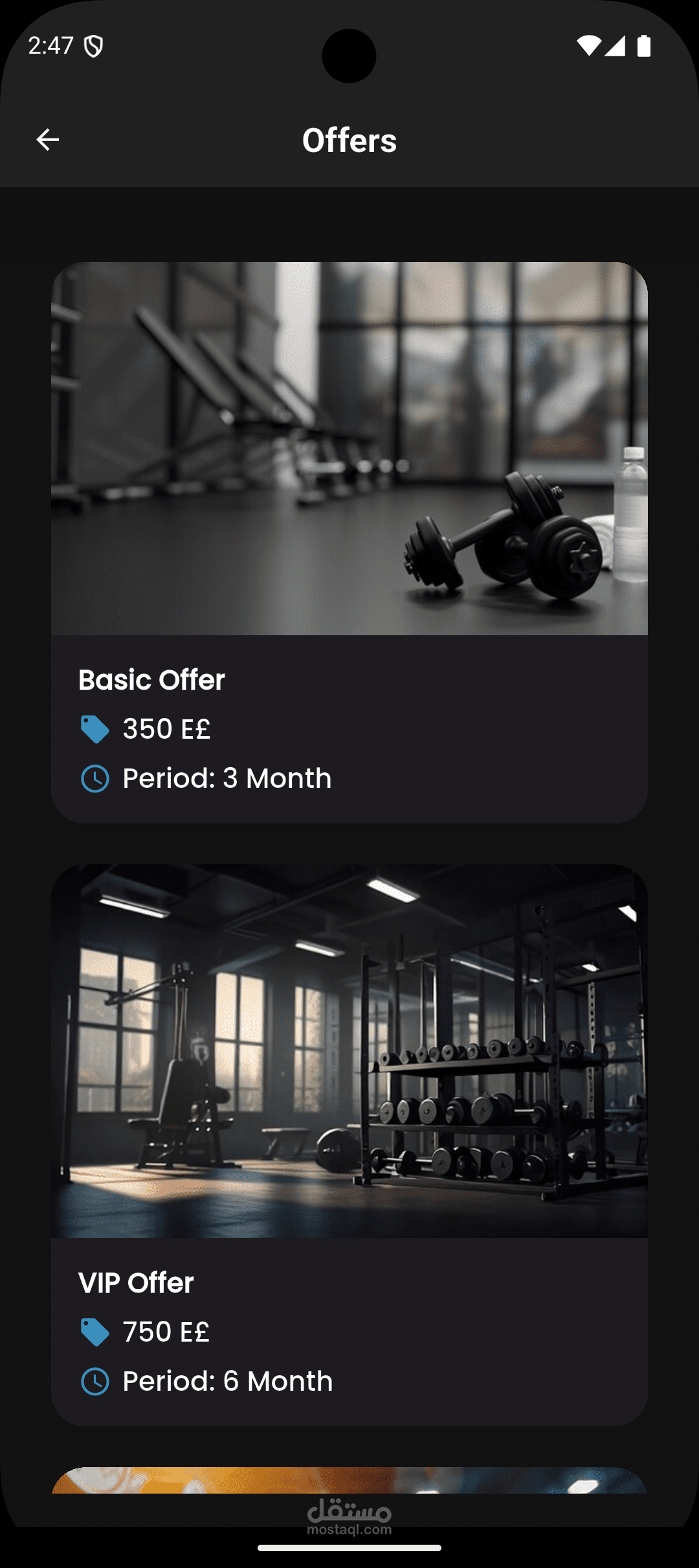Go back from the Offers screen
The width and height of the screenshot is (699, 1568).
pyautogui.click(x=48, y=140)
